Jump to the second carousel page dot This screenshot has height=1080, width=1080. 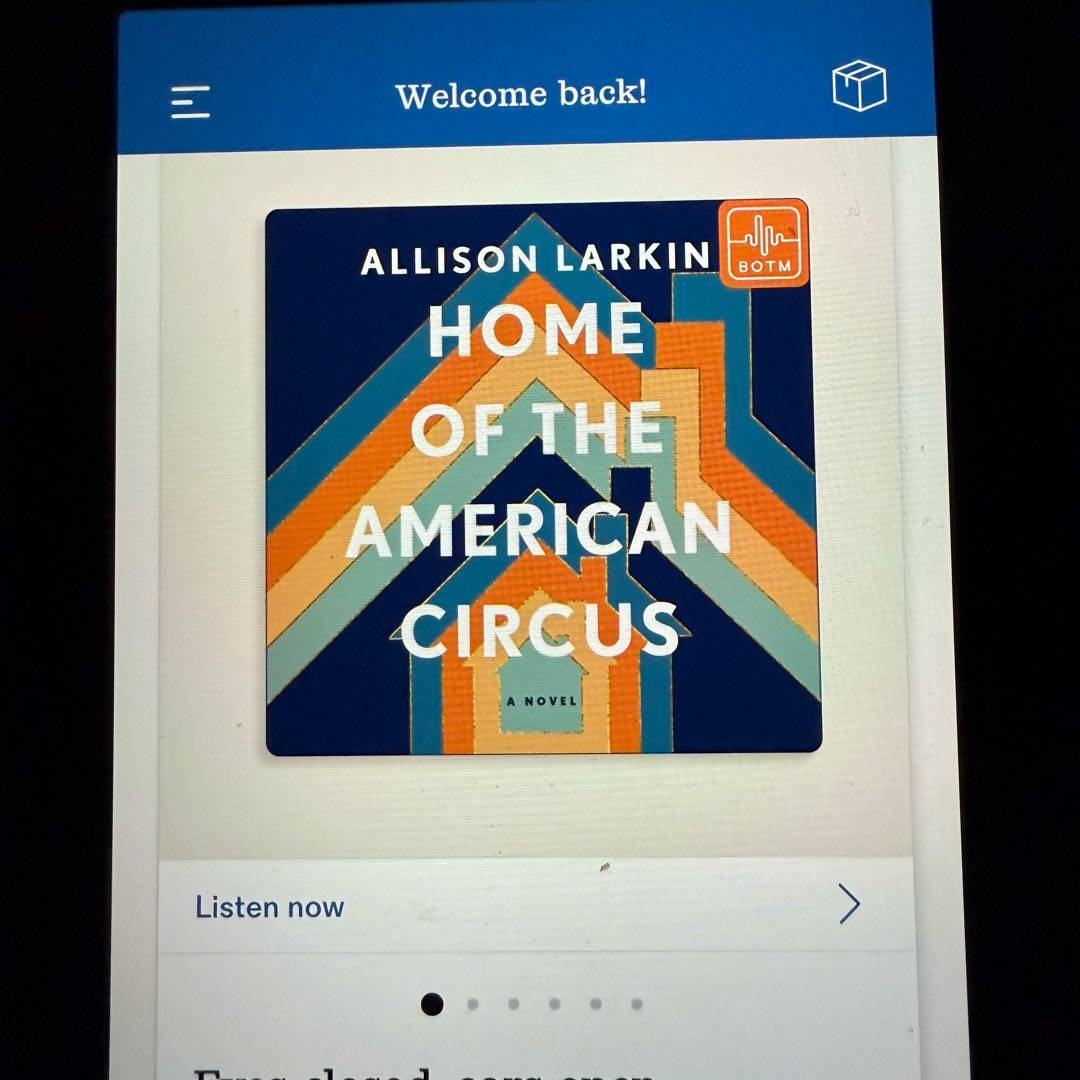[473, 1004]
